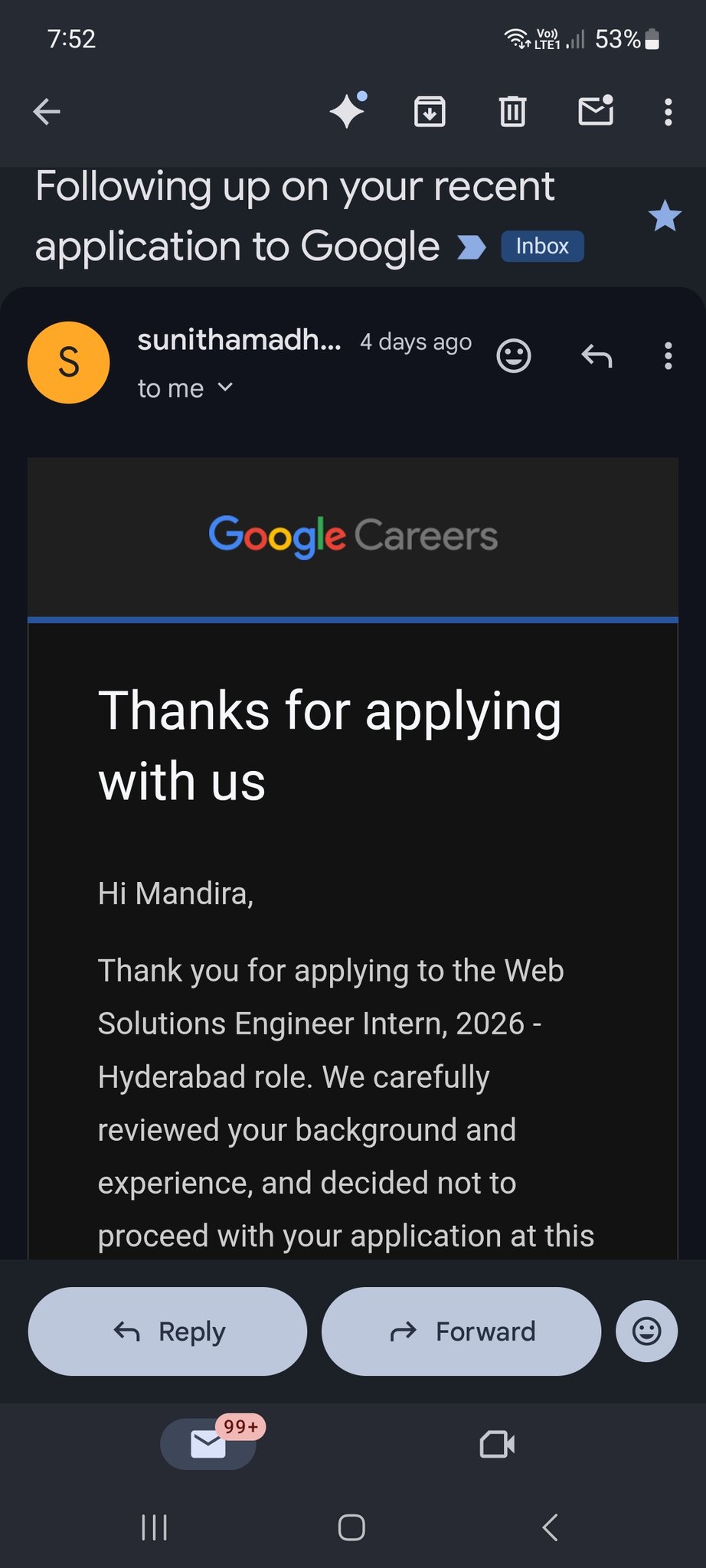Viewport: 706px width, 1568px height.
Task: Add emoji reaction in message header
Action: coord(514,356)
